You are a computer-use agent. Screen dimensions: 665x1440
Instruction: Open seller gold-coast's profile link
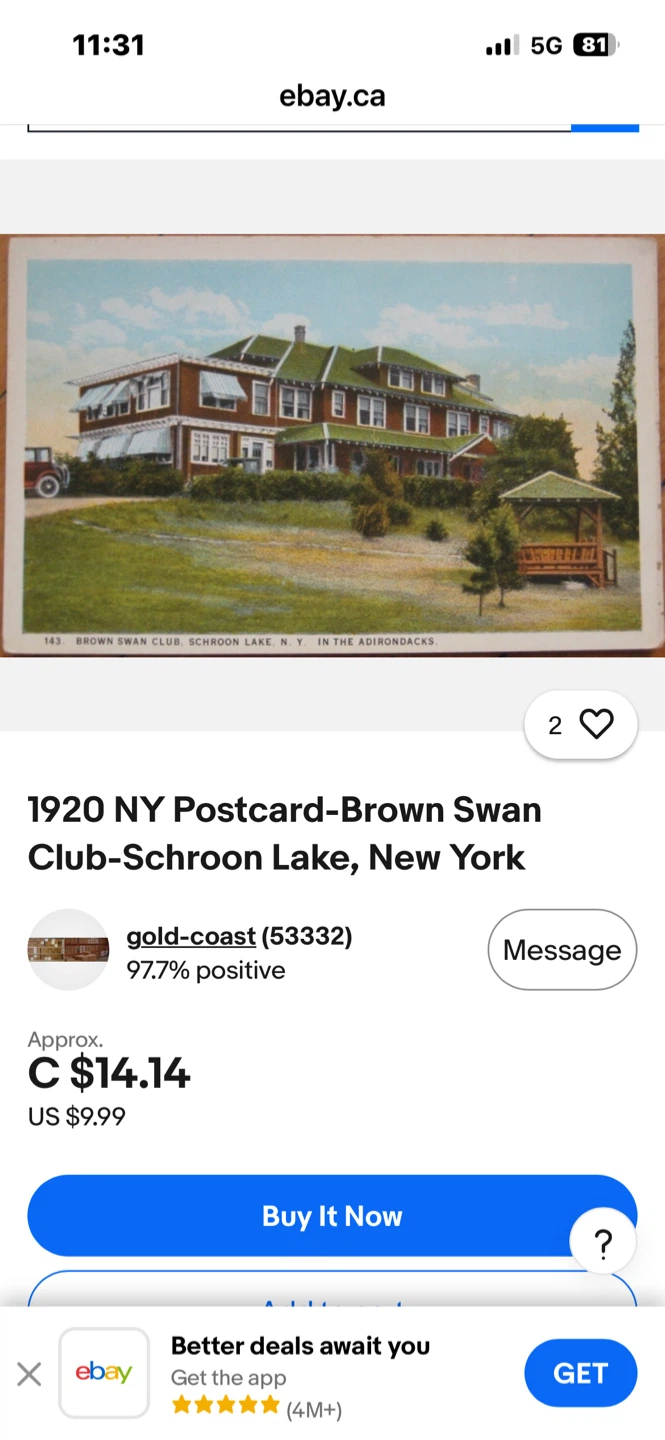pos(191,936)
